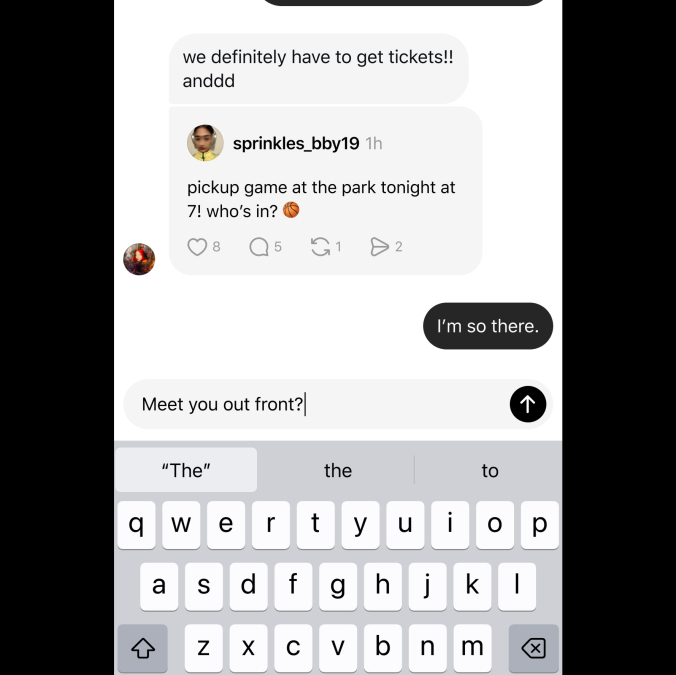Image resolution: width=676 pixels, height=675 pixels.
Task: Repost the shared pickup game post
Action: [320, 247]
